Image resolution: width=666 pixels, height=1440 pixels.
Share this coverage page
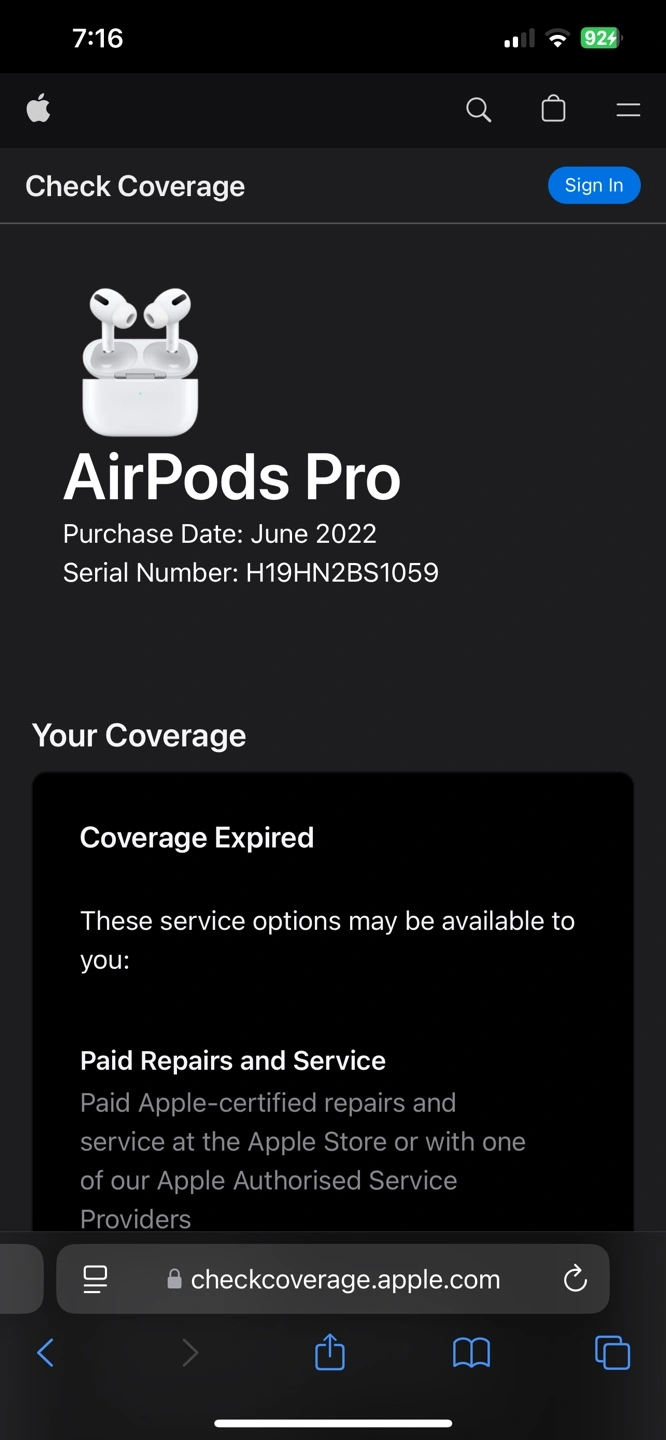330,1353
